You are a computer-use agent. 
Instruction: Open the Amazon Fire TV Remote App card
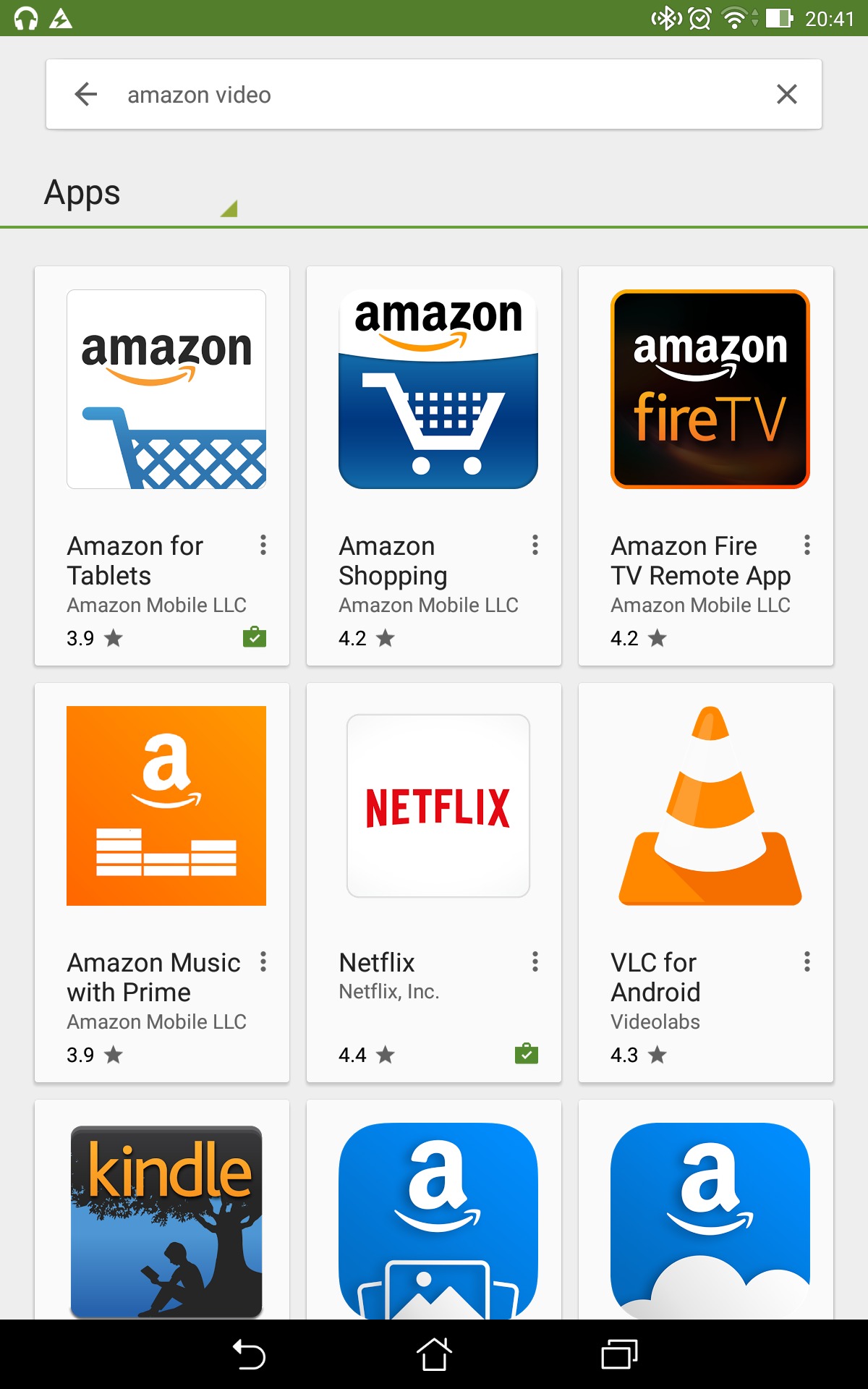tap(706, 466)
